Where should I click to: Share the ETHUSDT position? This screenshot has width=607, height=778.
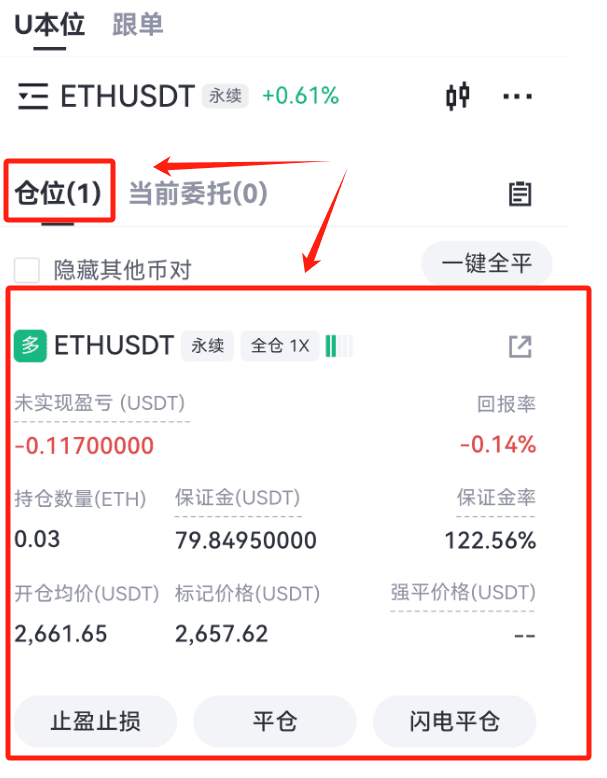[520, 347]
